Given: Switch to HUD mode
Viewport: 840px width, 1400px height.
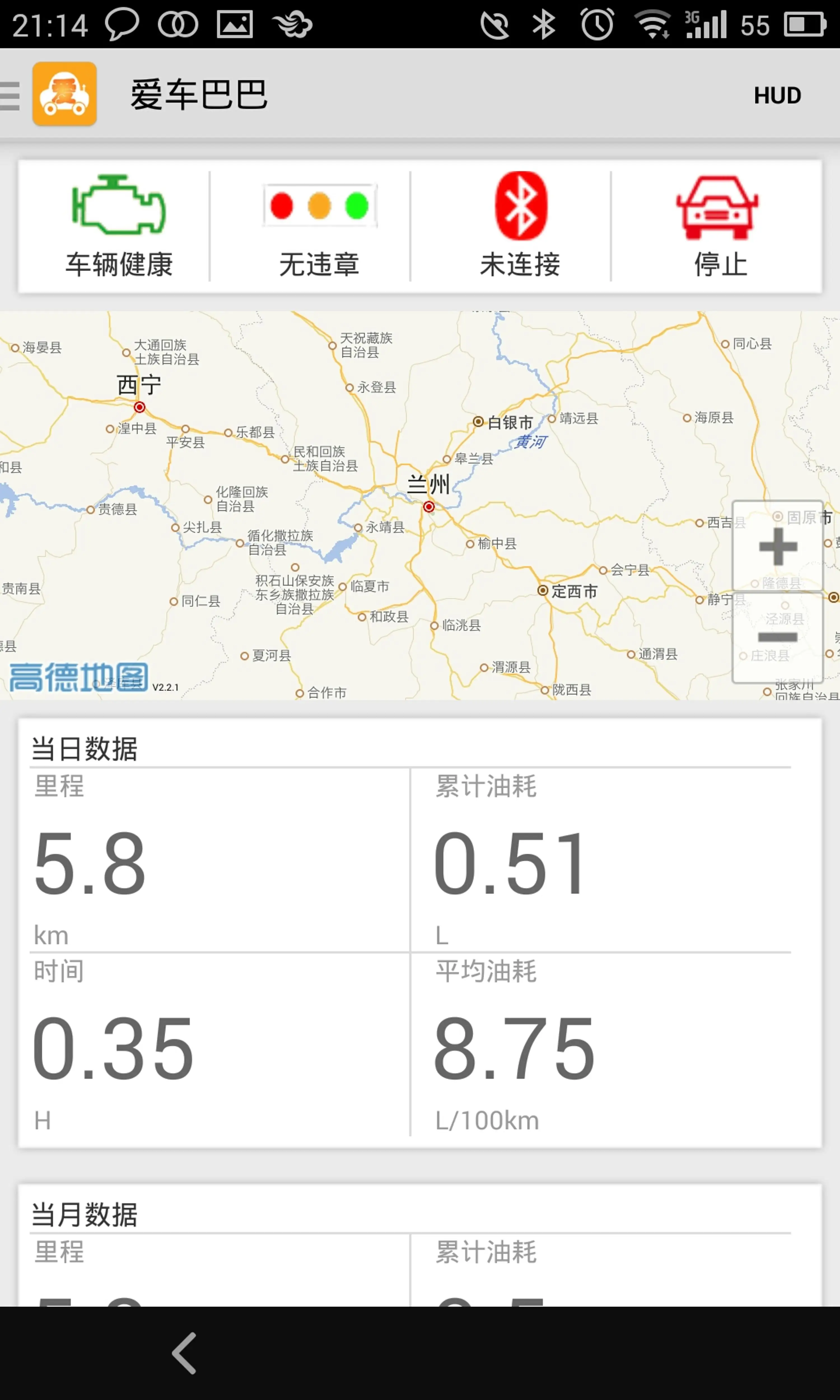Looking at the screenshot, I should (777, 96).
